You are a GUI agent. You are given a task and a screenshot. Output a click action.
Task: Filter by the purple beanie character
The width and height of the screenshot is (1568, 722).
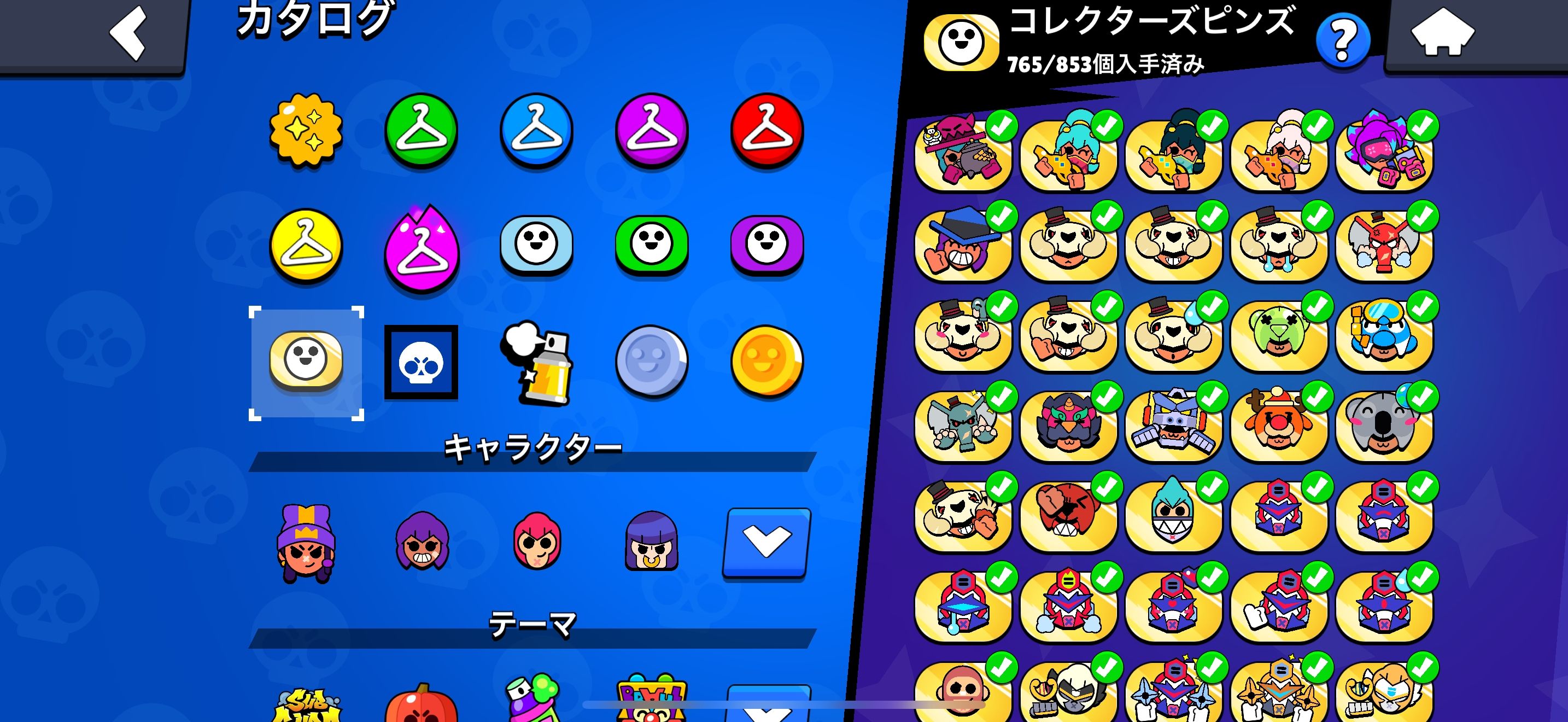306,543
